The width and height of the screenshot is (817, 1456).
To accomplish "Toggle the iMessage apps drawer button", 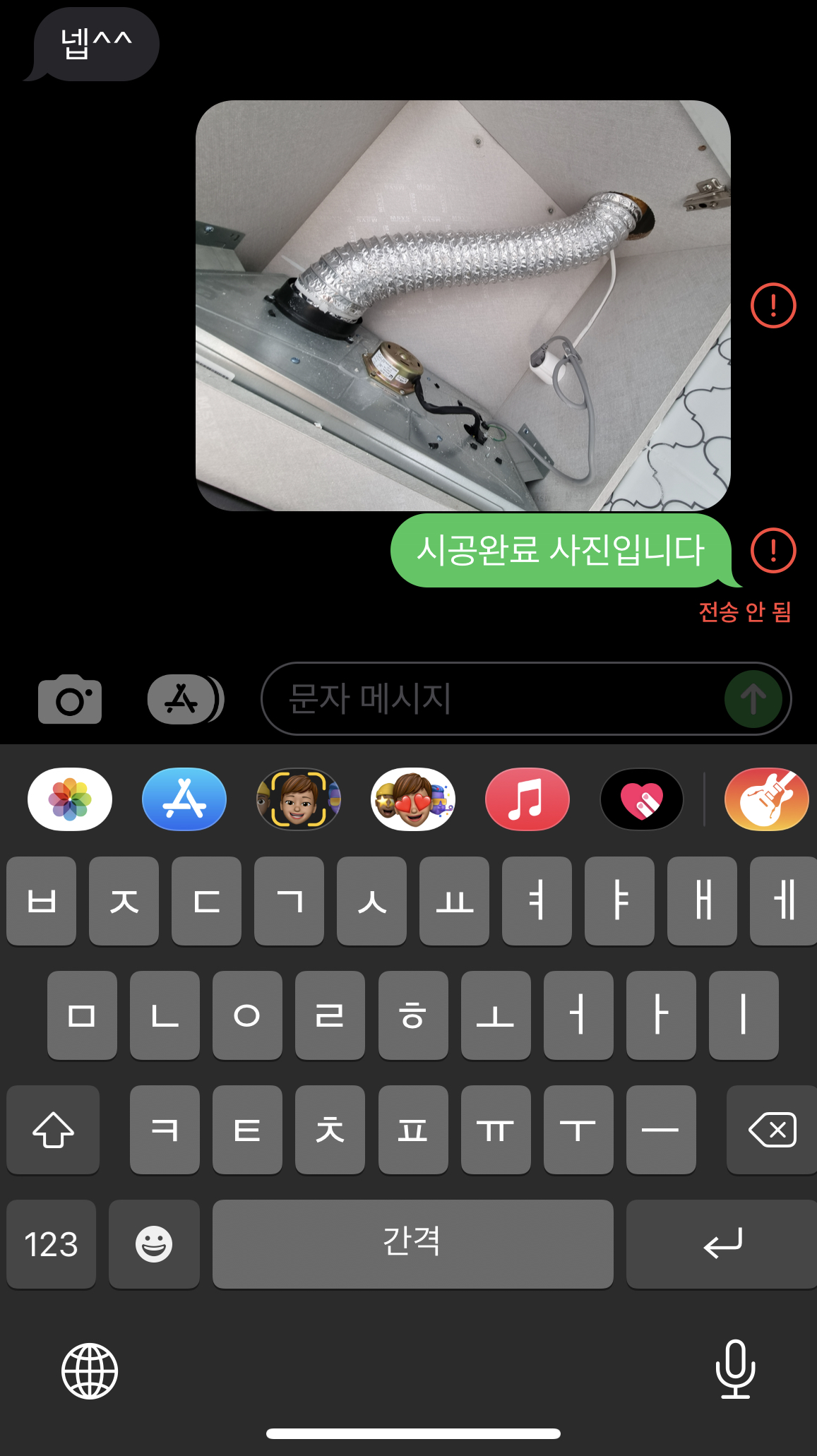I will click(x=185, y=699).
